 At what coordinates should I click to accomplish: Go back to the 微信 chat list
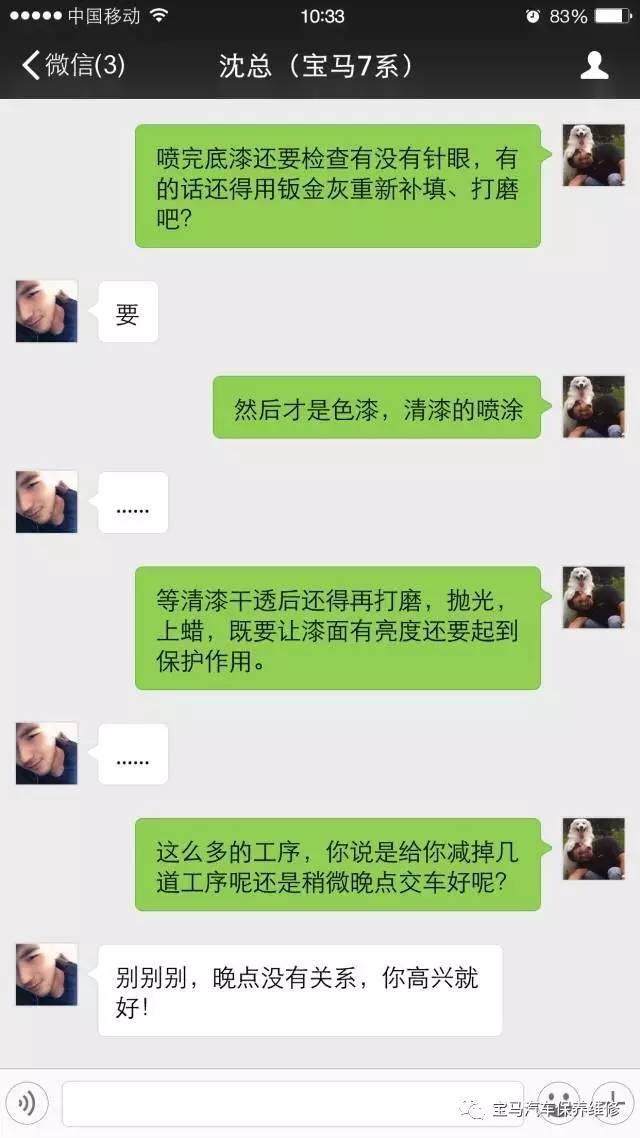click(x=72, y=66)
